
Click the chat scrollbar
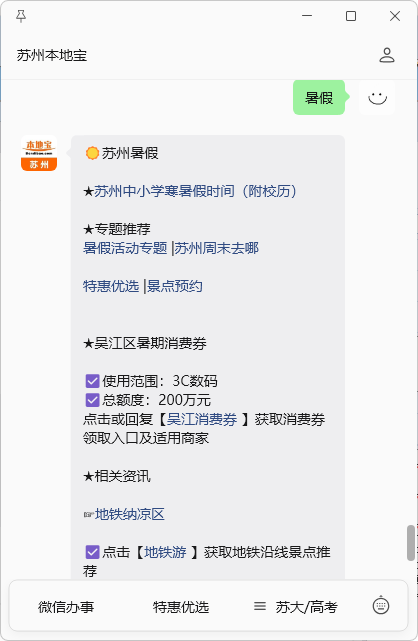click(x=411, y=543)
